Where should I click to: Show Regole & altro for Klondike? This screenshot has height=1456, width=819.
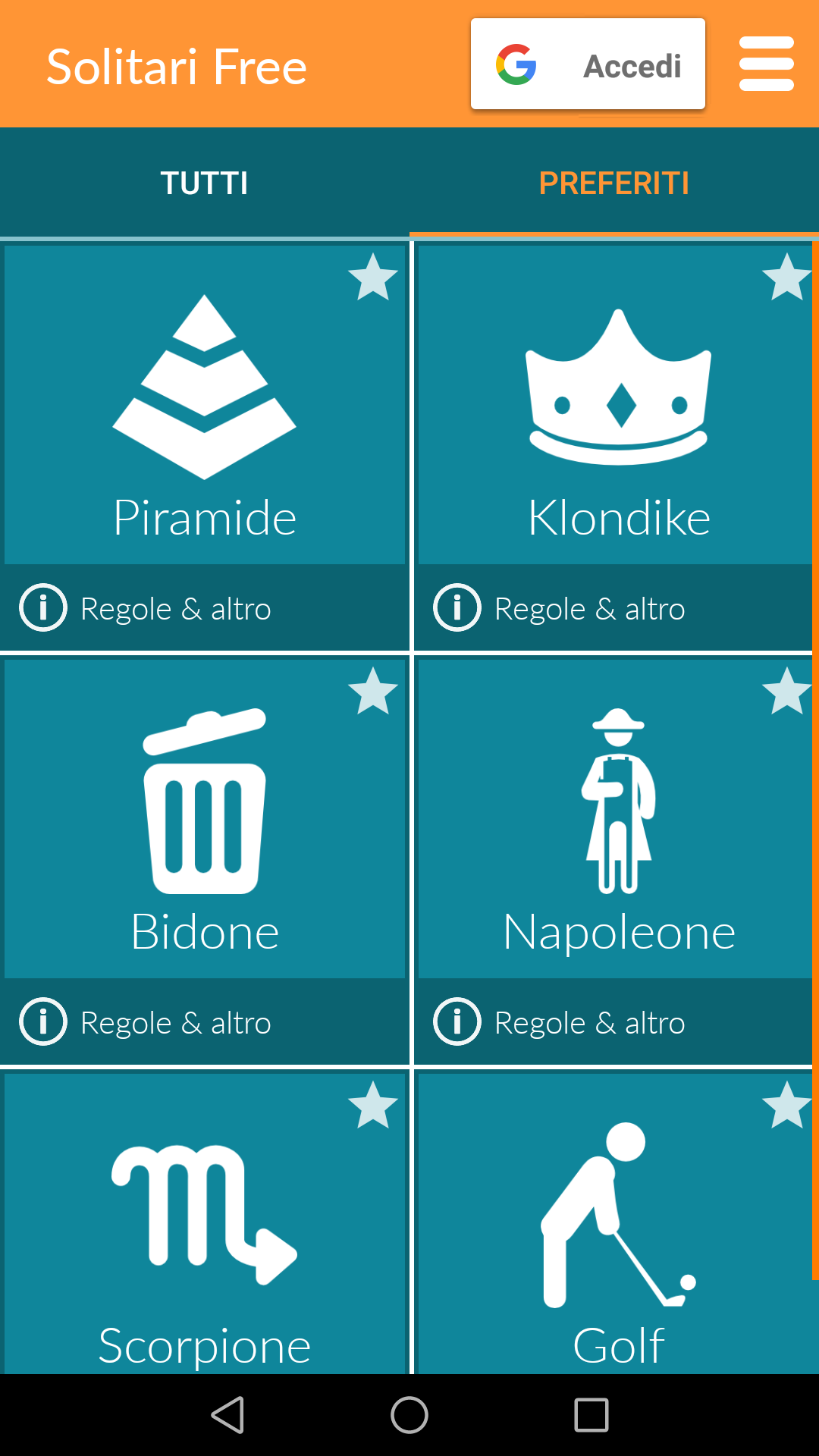click(x=590, y=608)
